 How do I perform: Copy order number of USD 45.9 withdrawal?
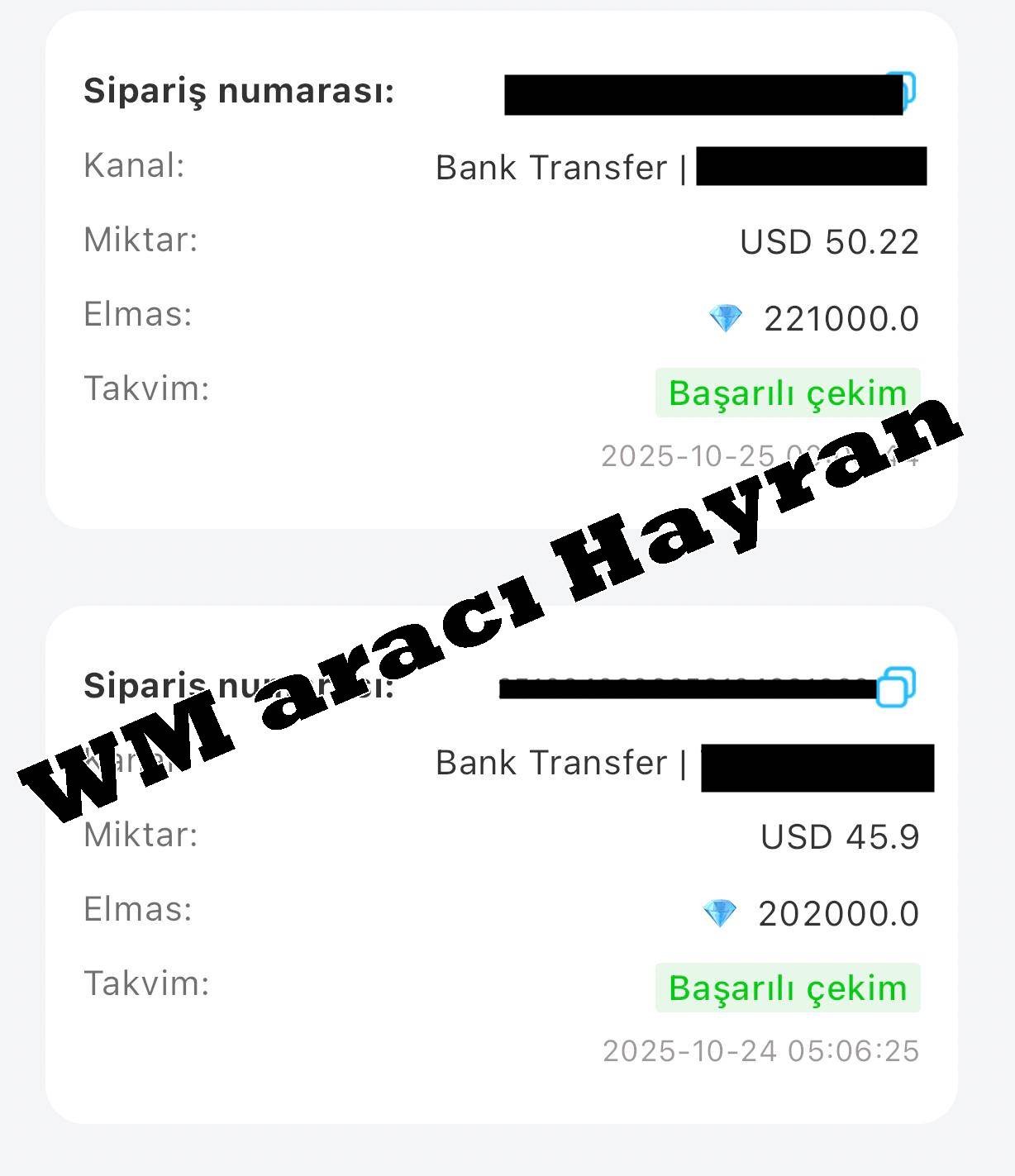[x=896, y=687]
